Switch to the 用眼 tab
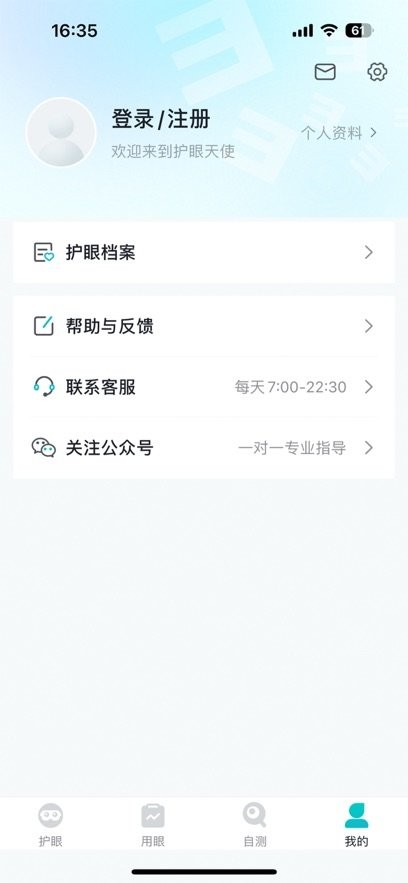Viewport: 408px width, 883px height. point(153,826)
